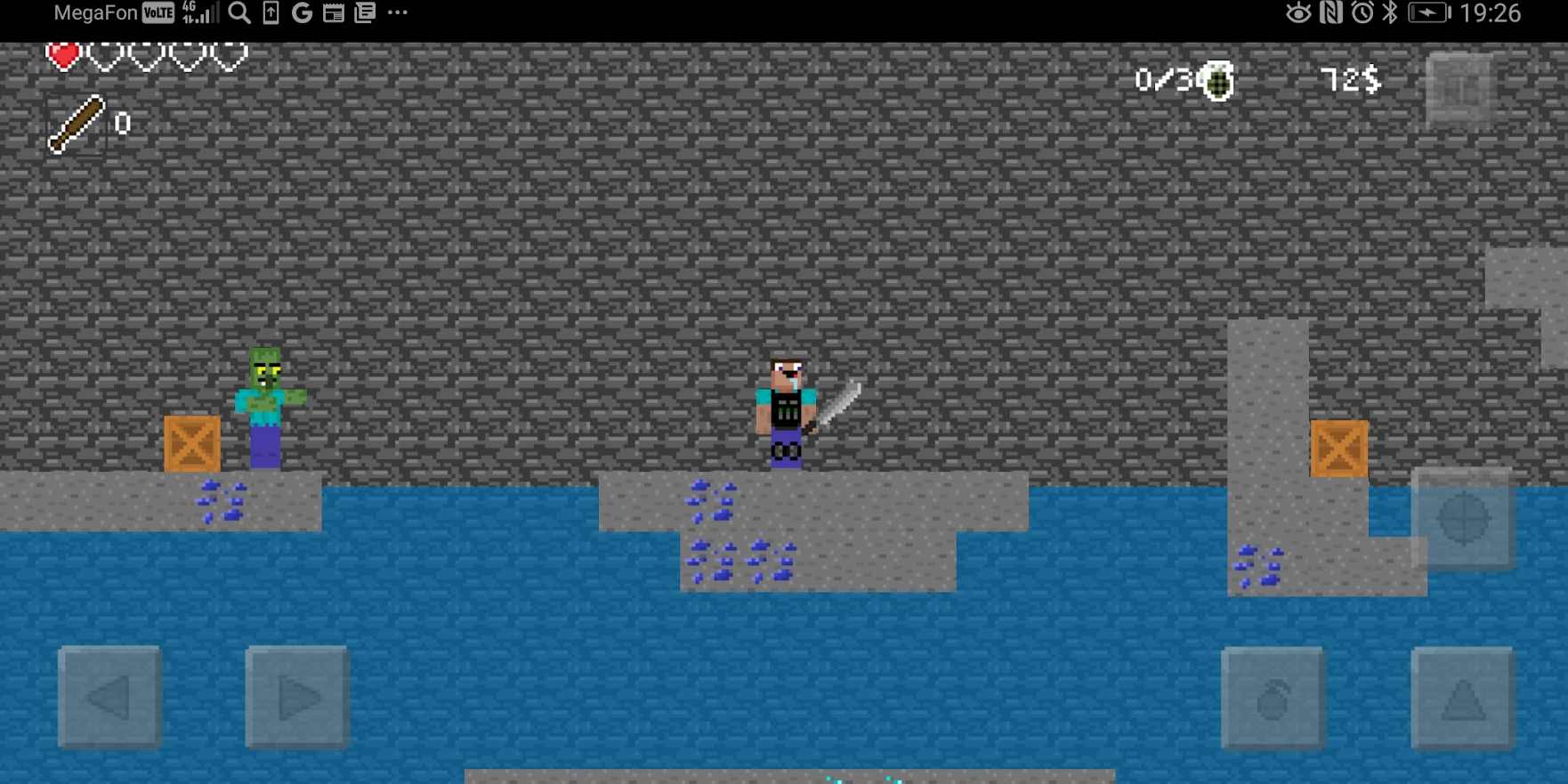Image resolution: width=1568 pixels, height=784 pixels.
Task: Move the player left with the arrow
Action: (110, 698)
